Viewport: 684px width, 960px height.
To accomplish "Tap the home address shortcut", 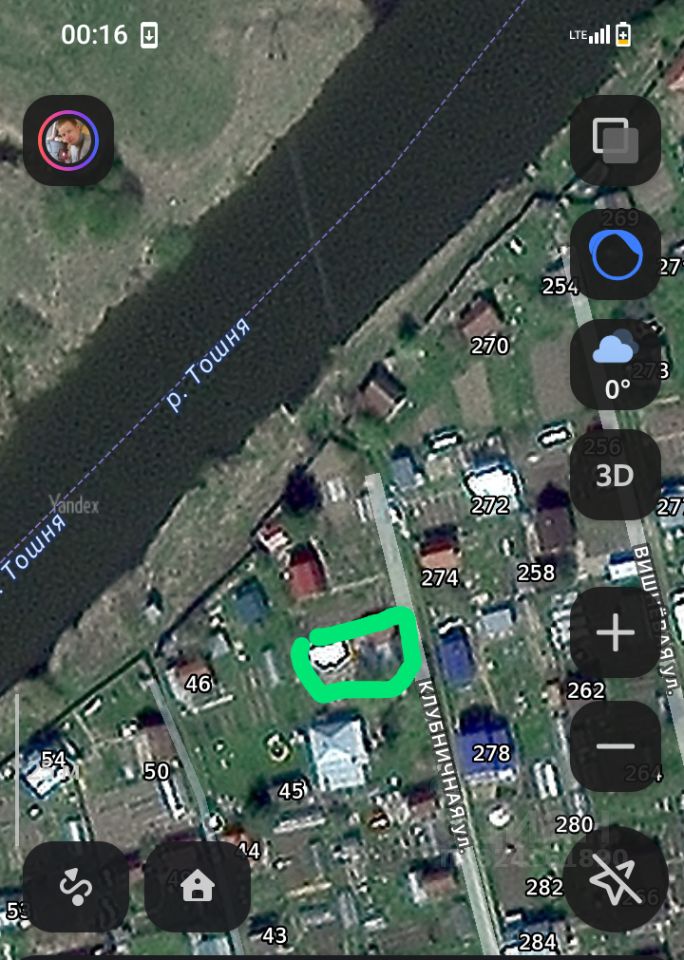I will [x=197, y=886].
